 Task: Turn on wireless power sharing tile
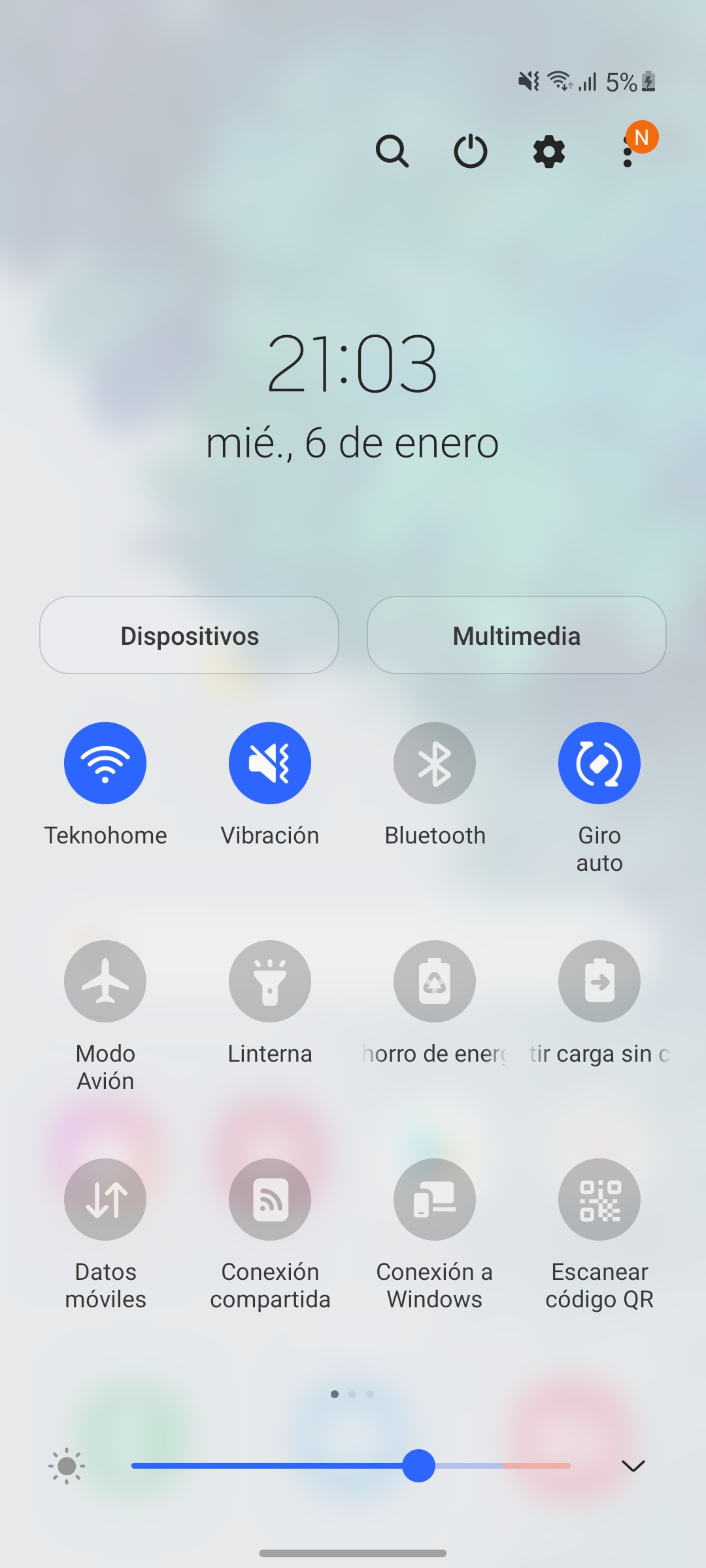coord(599,981)
